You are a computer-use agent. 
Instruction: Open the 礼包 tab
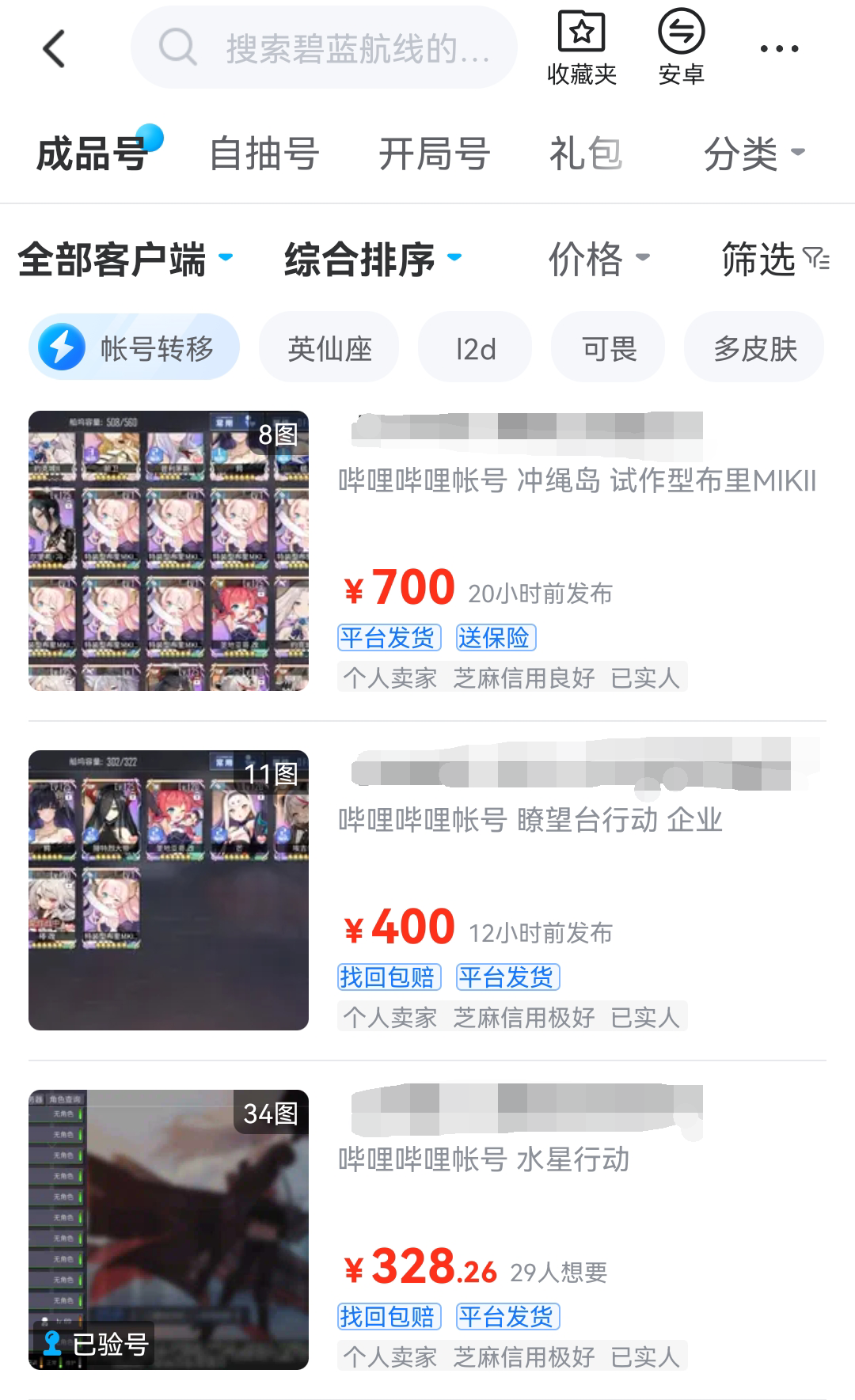click(x=586, y=153)
